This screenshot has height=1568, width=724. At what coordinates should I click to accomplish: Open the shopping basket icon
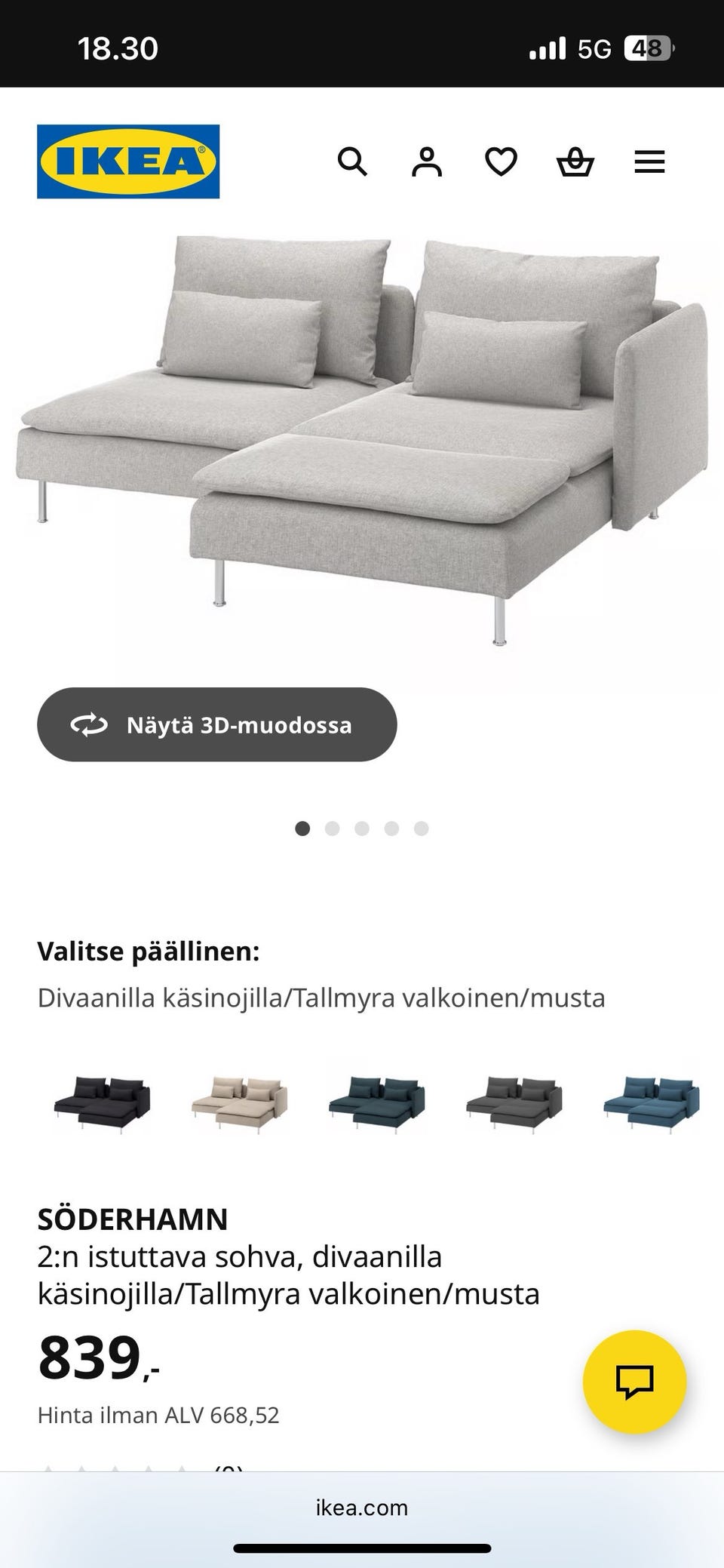pyautogui.click(x=575, y=162)
